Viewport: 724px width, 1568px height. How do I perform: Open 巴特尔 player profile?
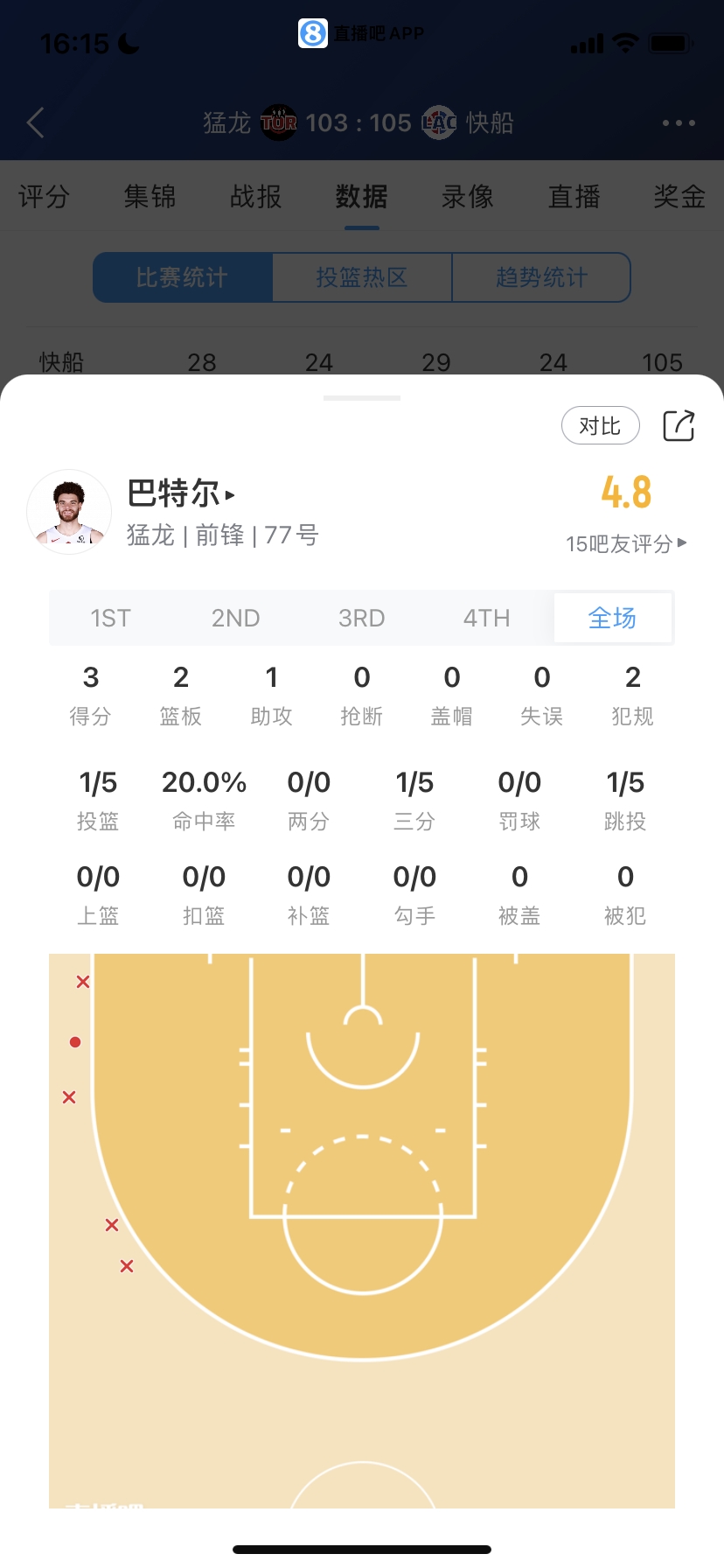tap(181, 493)
